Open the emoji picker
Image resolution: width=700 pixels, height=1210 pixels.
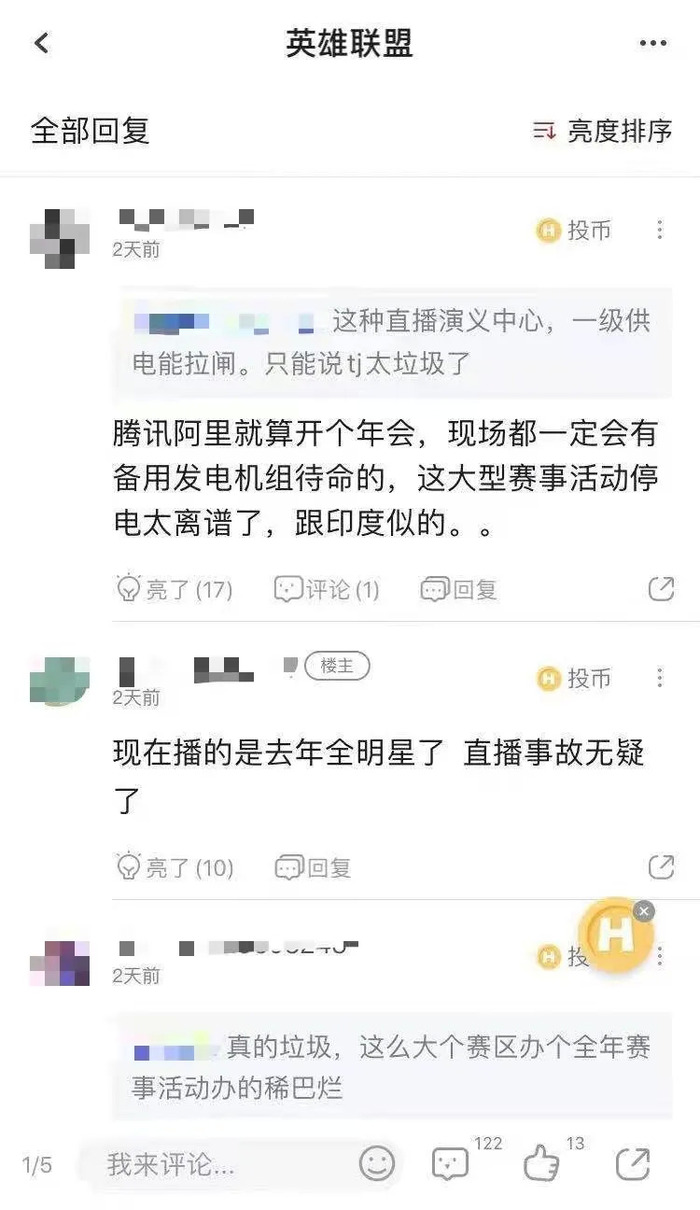coord(377,1164)
